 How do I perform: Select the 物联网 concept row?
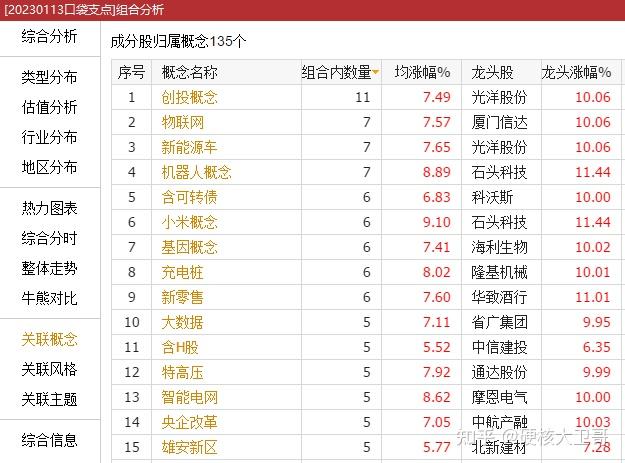pyautogui.click(x=182, y=122)
